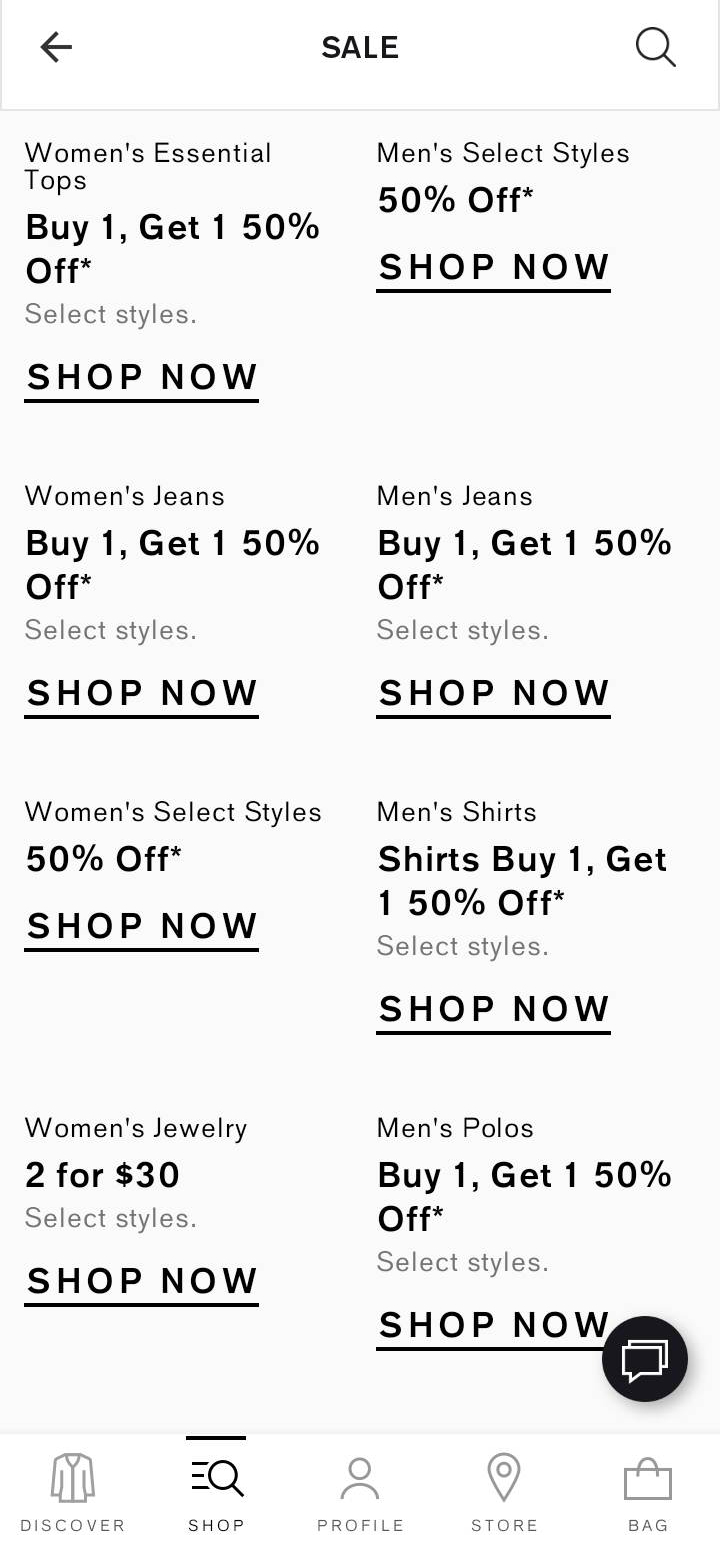Image resolution: width=720 pixels, height=1550 pixels.
Task: Shop Men's Shirts buy one get one deal
Action: [493, 1009]
